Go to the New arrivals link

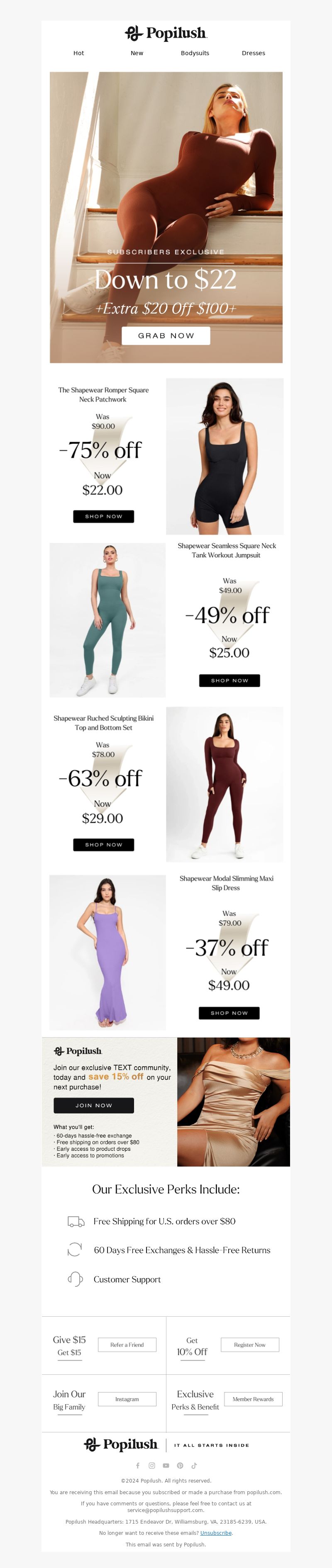coord(137,53)
